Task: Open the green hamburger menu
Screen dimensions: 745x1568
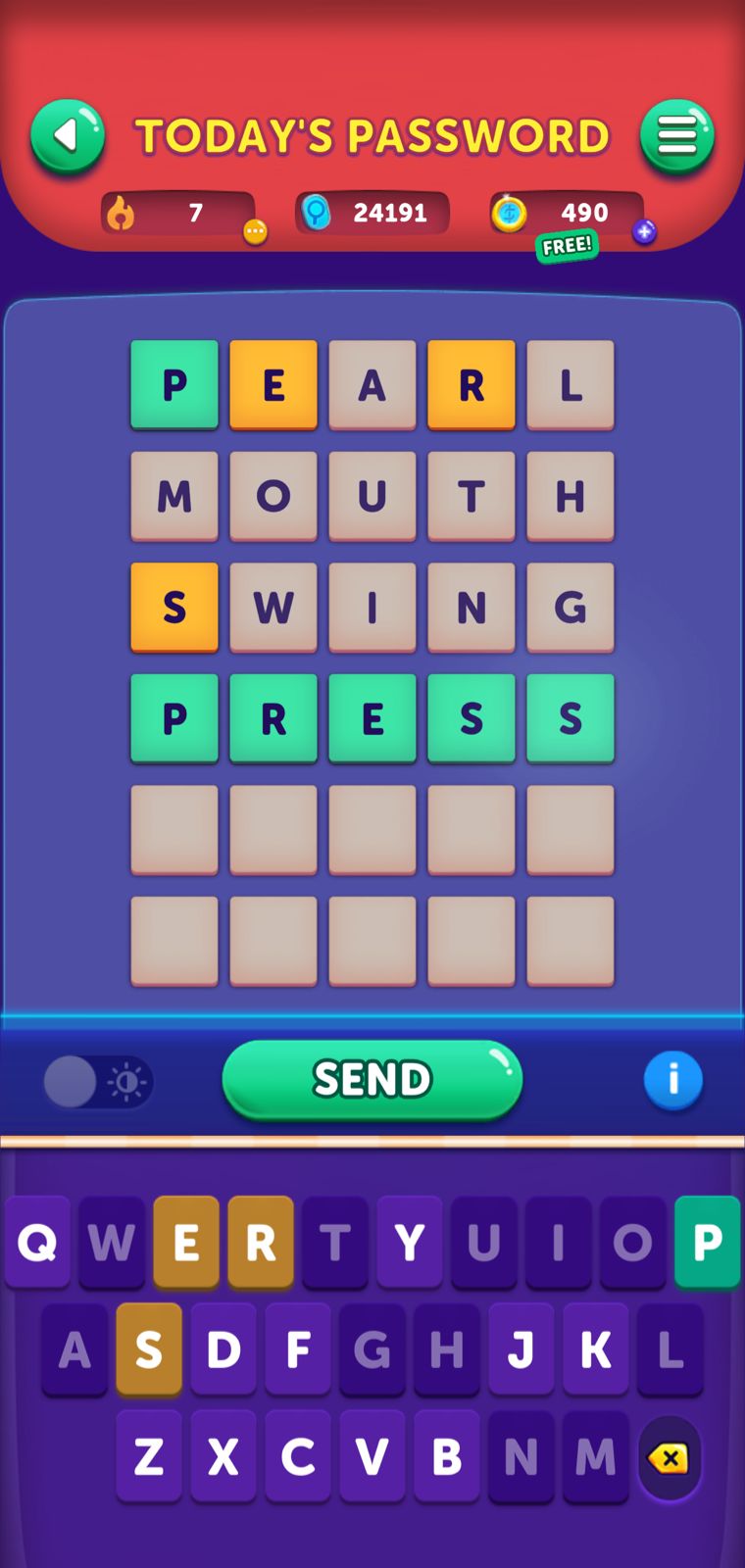Action: coord(676,135)
